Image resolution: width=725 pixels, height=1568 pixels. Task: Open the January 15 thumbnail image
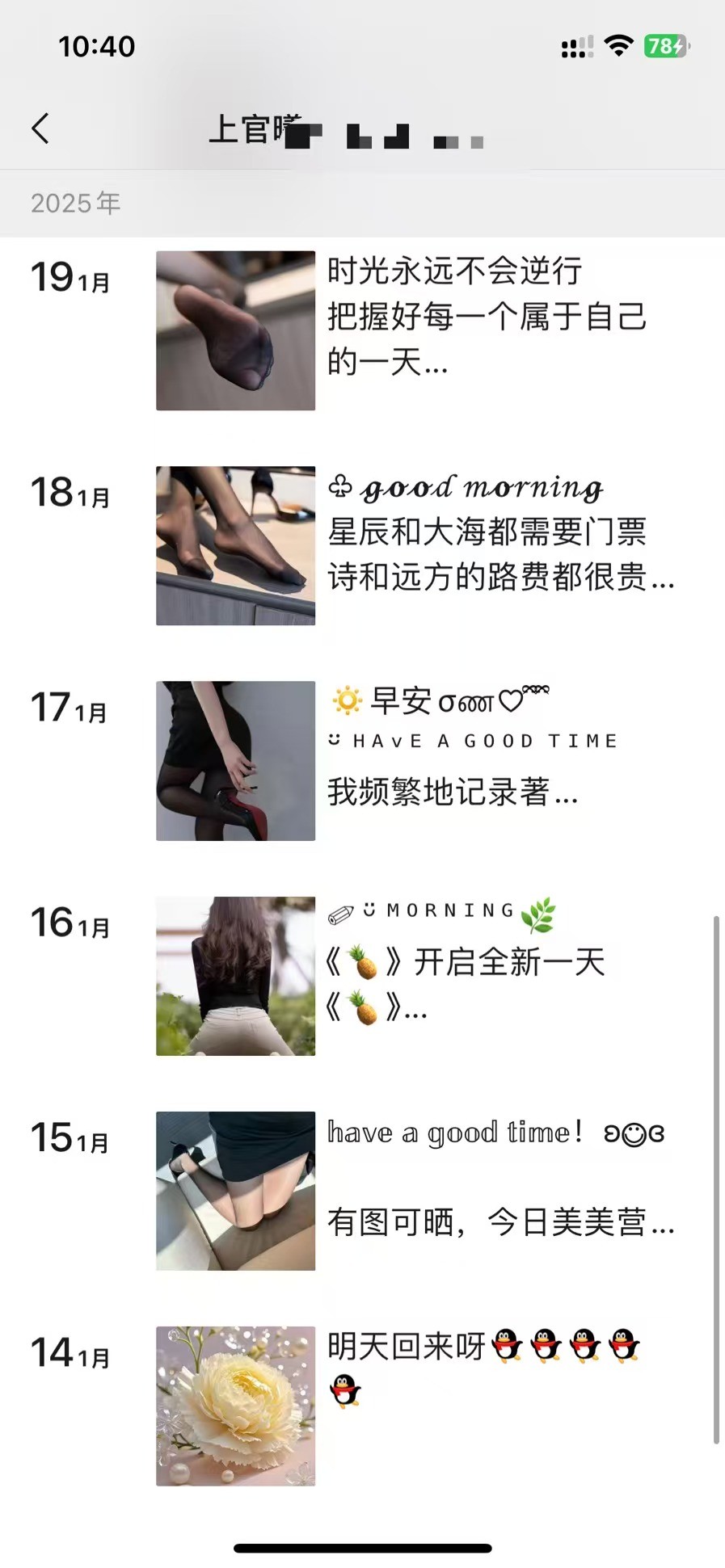click(235, 1192)
